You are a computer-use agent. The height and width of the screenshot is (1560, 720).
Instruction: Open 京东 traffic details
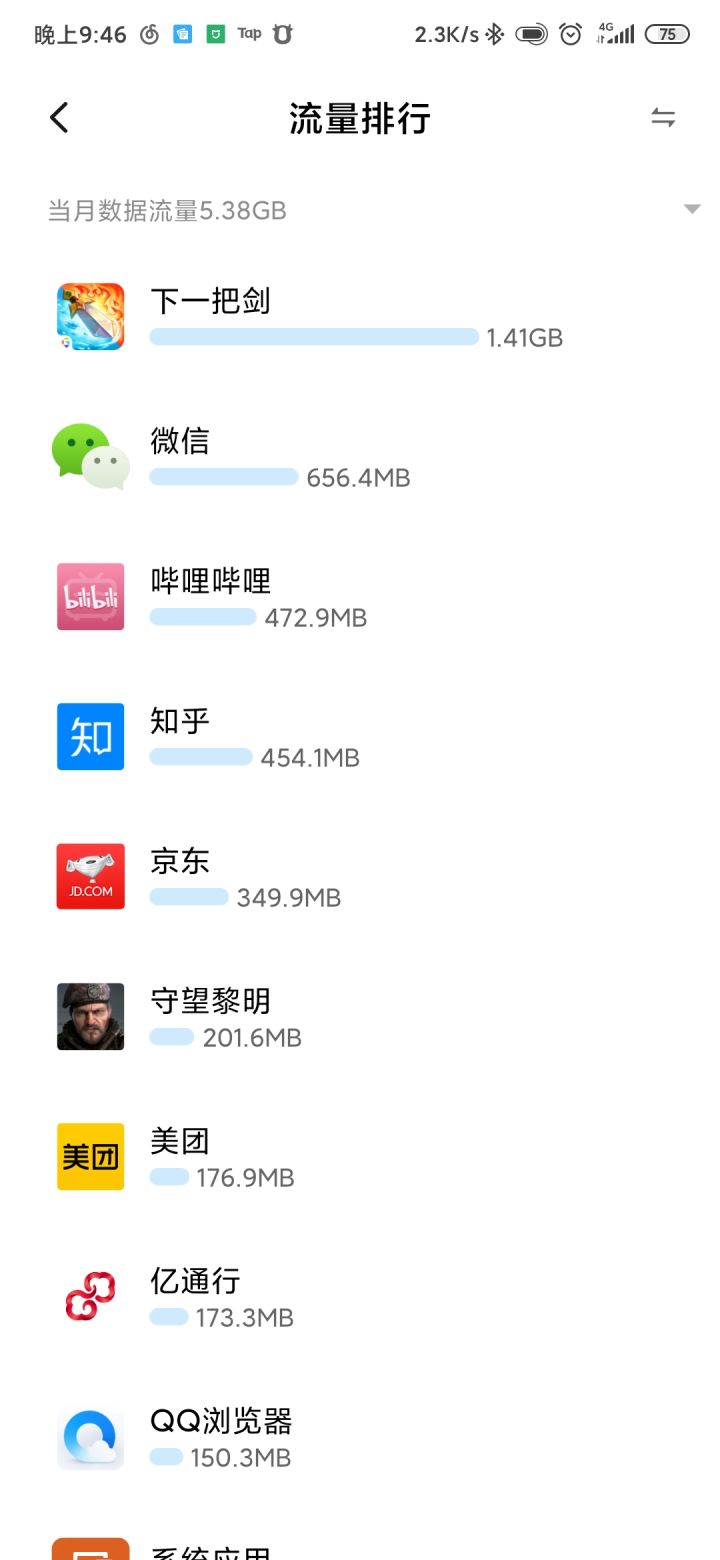tap(360, 876)
